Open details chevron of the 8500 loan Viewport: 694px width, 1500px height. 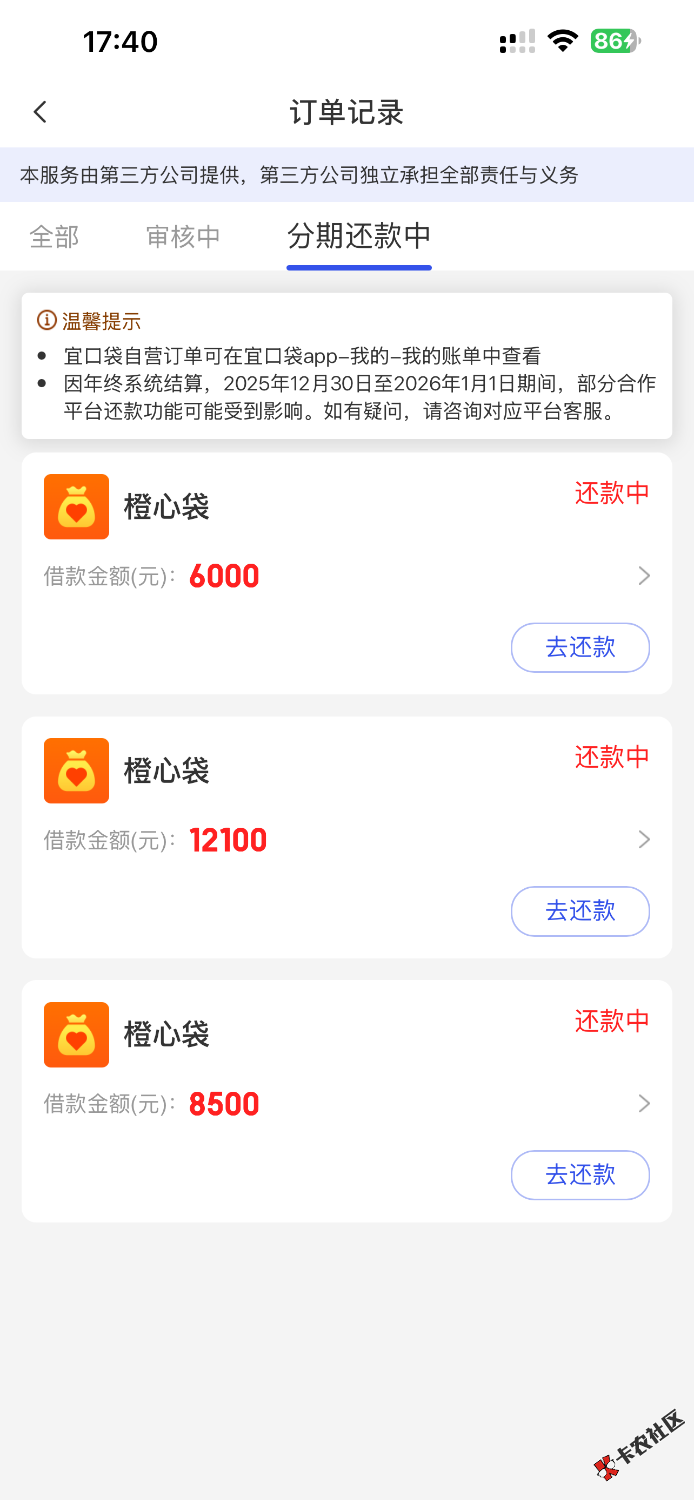(644, 1104)
